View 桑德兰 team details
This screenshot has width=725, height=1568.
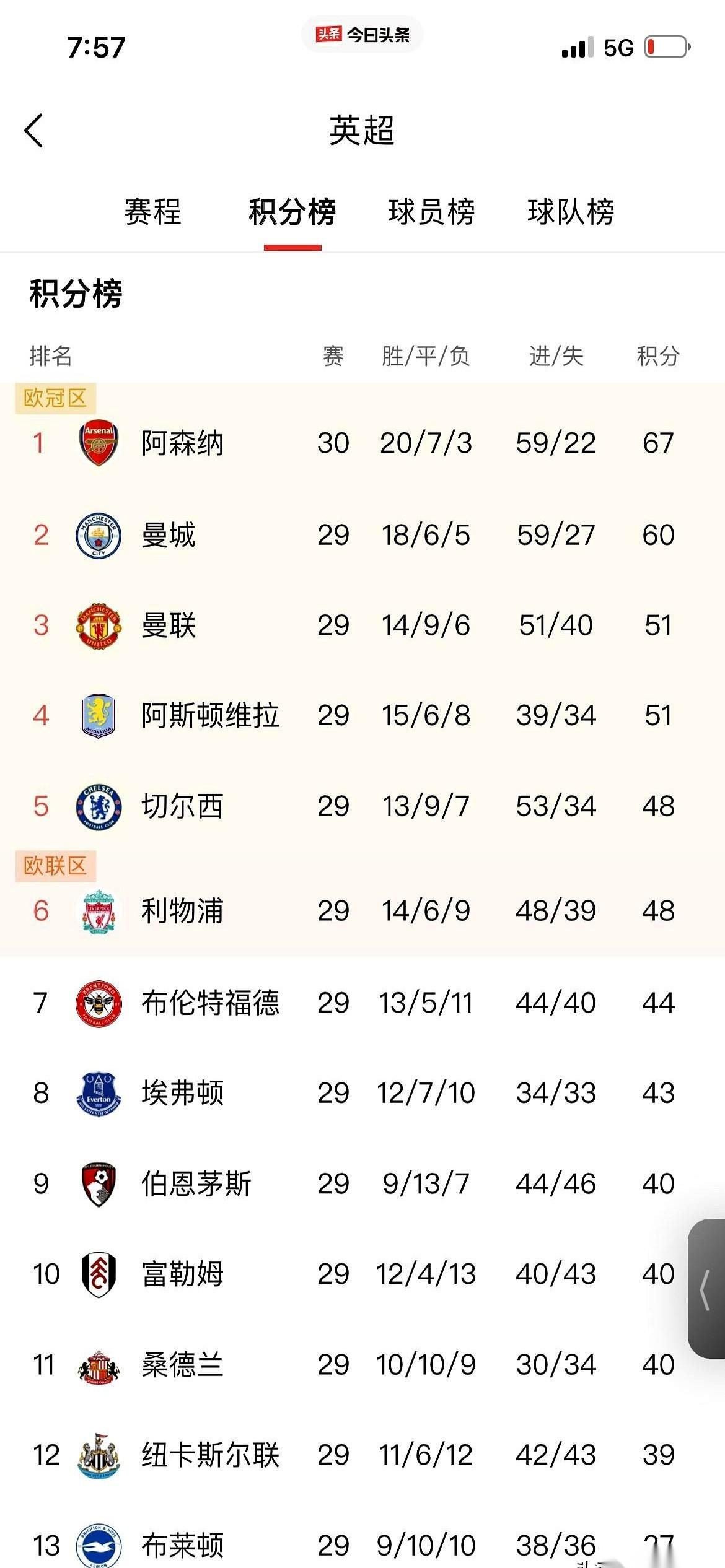point(362,1364)
